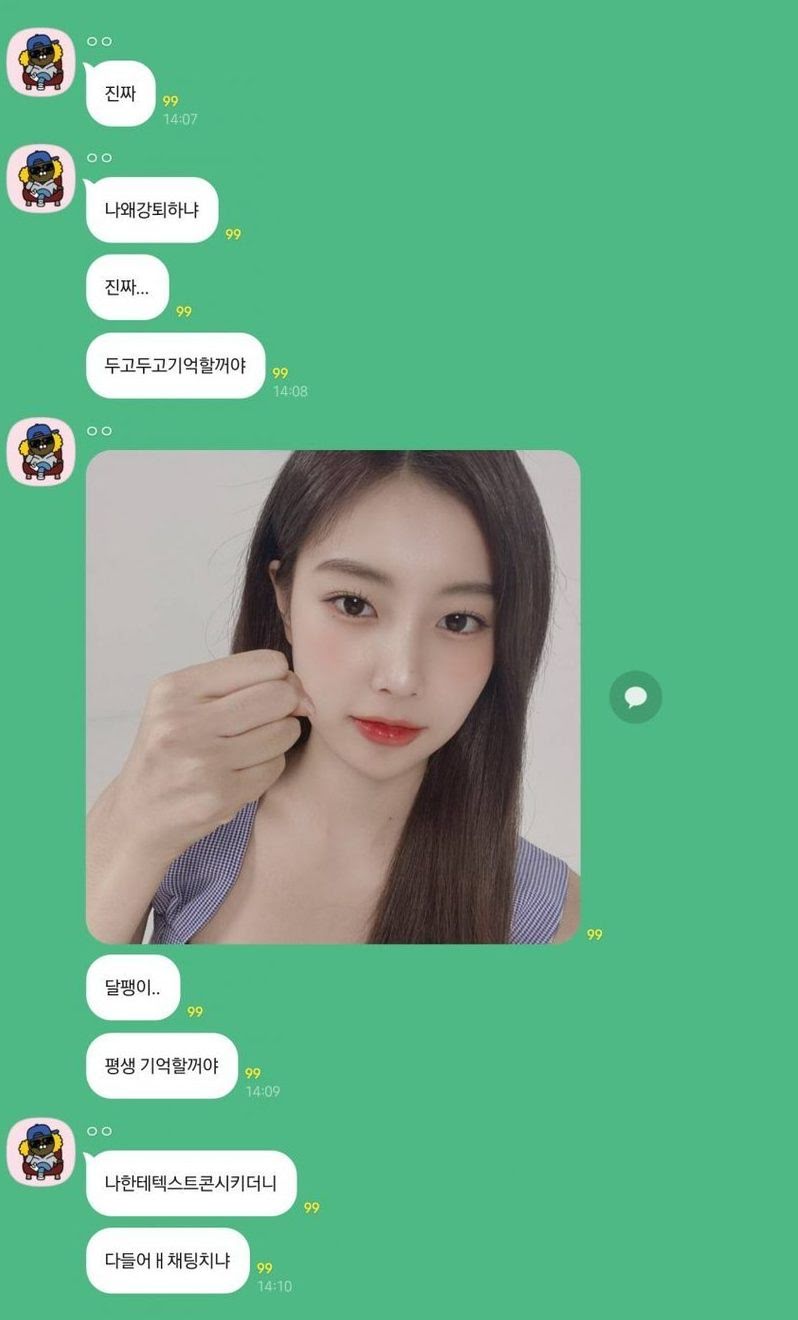
Task: View profile from avatar next to 나왜강퇴하냐
Action: point(41,178)
